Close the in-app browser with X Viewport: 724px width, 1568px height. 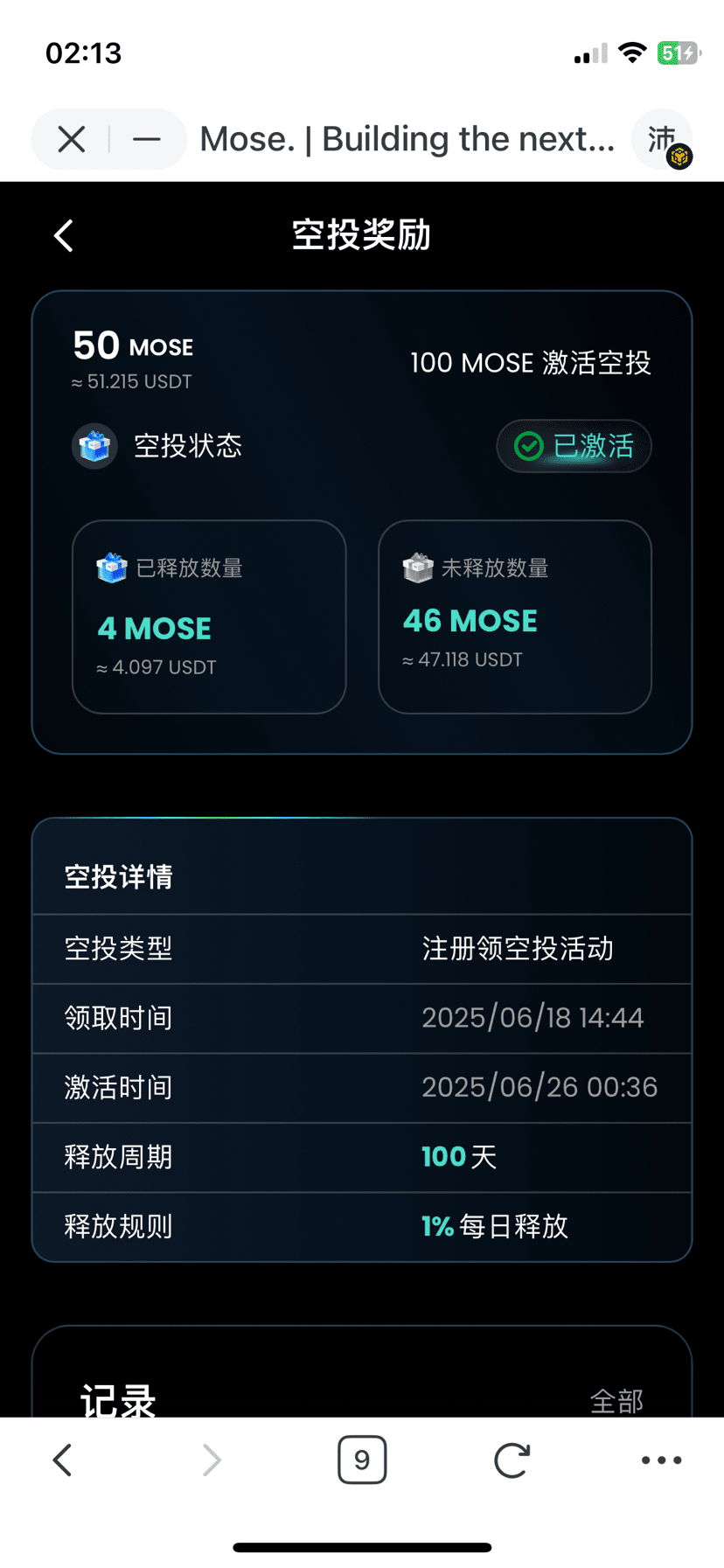72,139
